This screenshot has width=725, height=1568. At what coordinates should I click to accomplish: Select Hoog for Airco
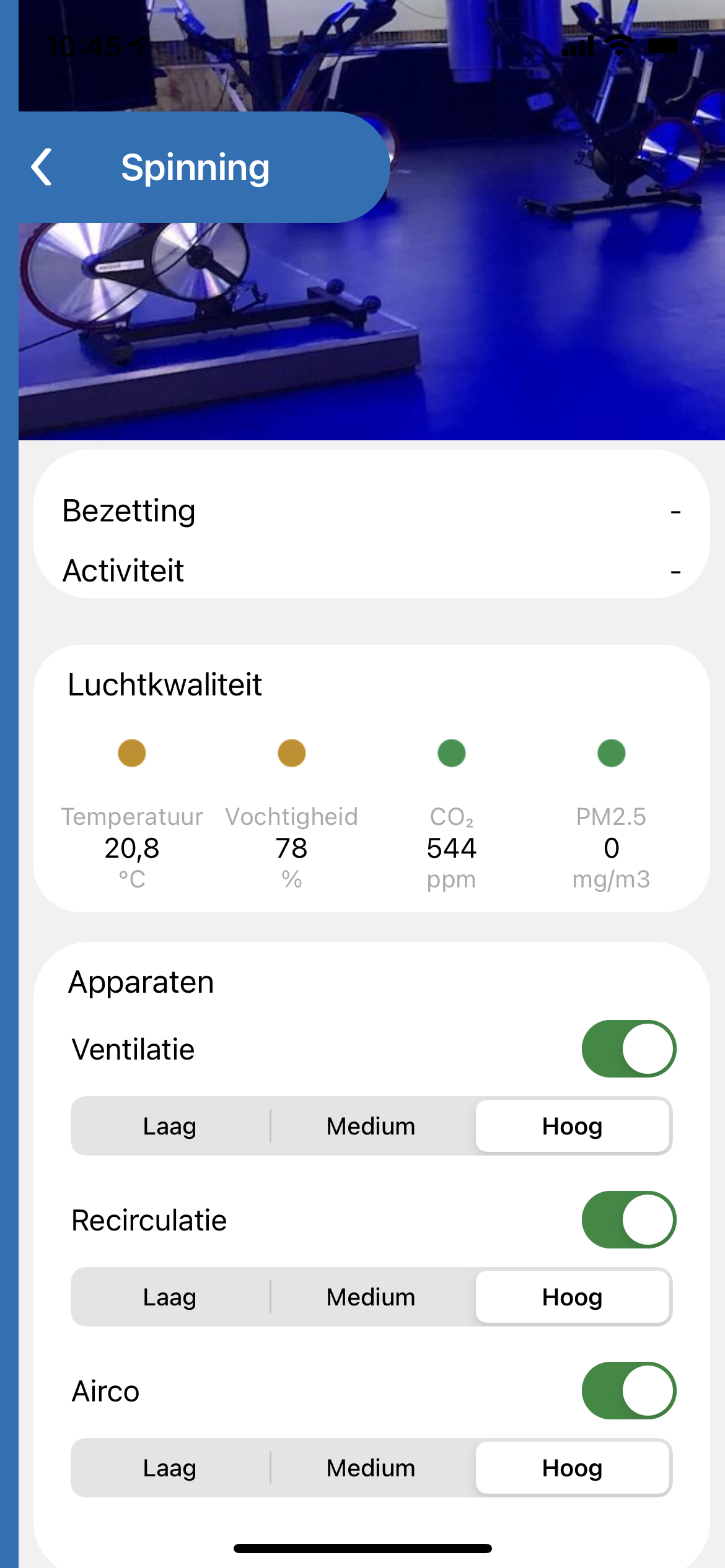[572, 1468]
